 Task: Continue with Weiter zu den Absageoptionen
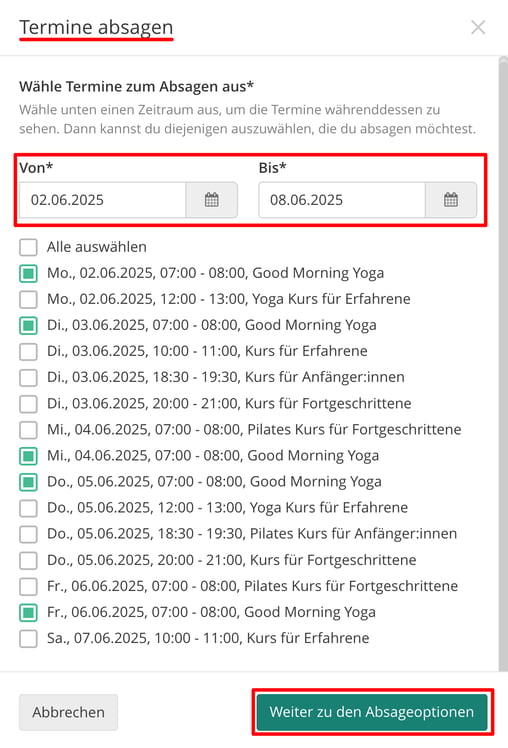[372, 712]
